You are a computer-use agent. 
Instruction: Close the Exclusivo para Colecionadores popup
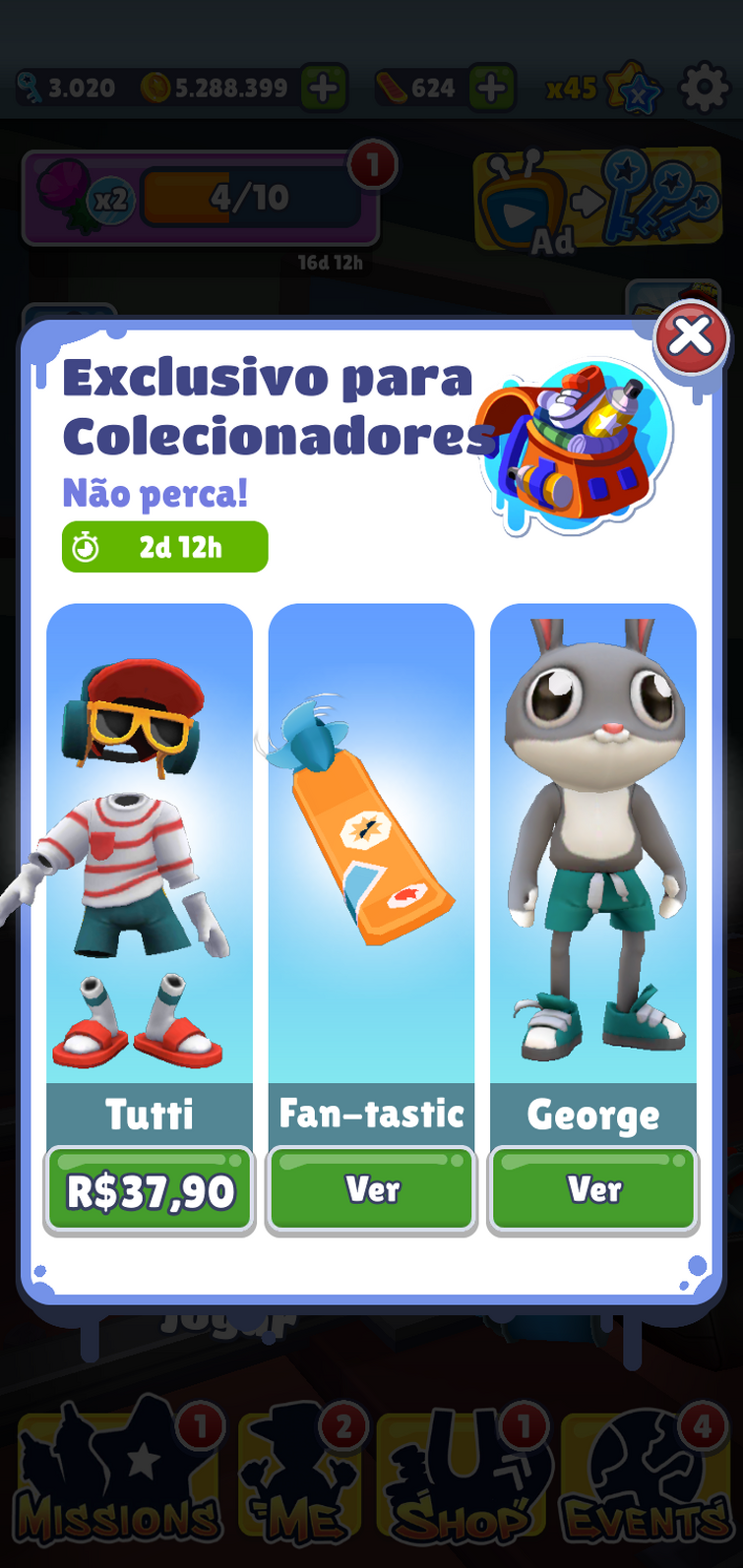[691, 337]
